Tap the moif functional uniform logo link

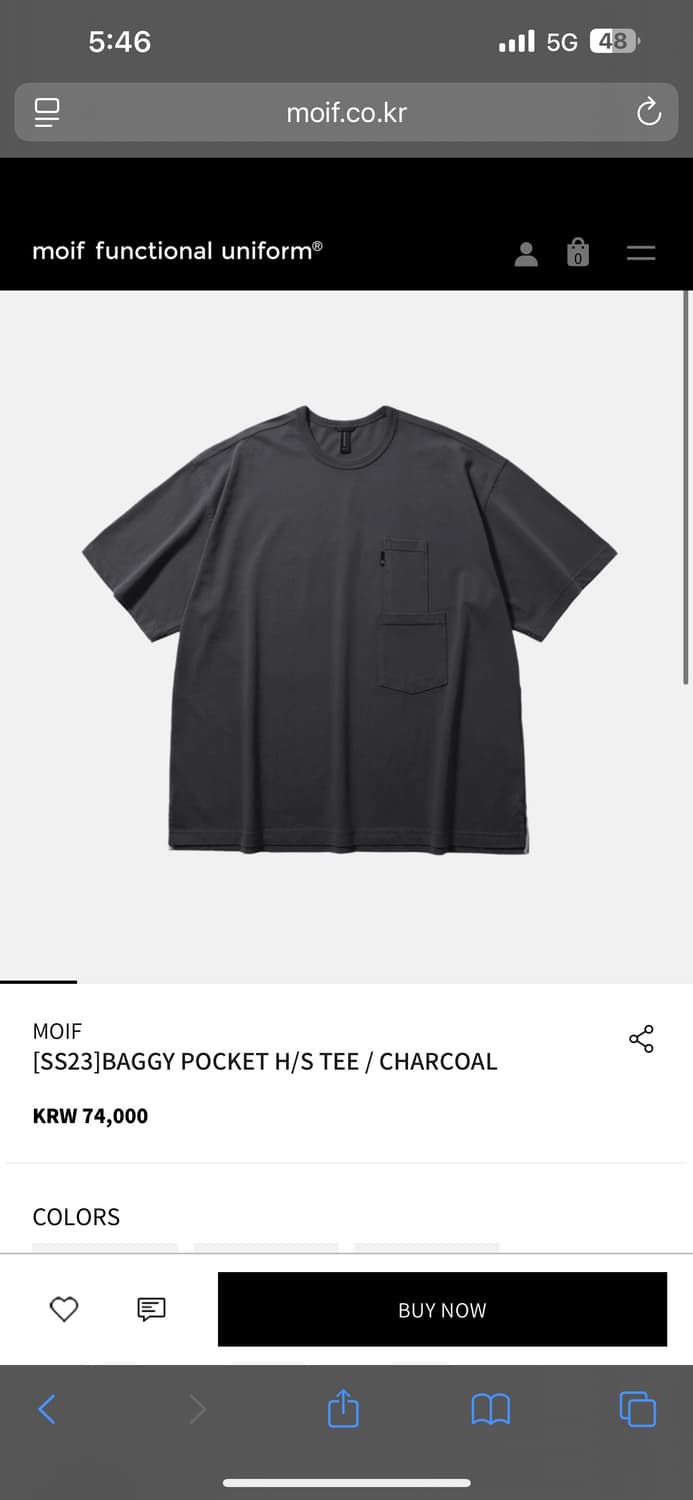click(x=177, y=251)
